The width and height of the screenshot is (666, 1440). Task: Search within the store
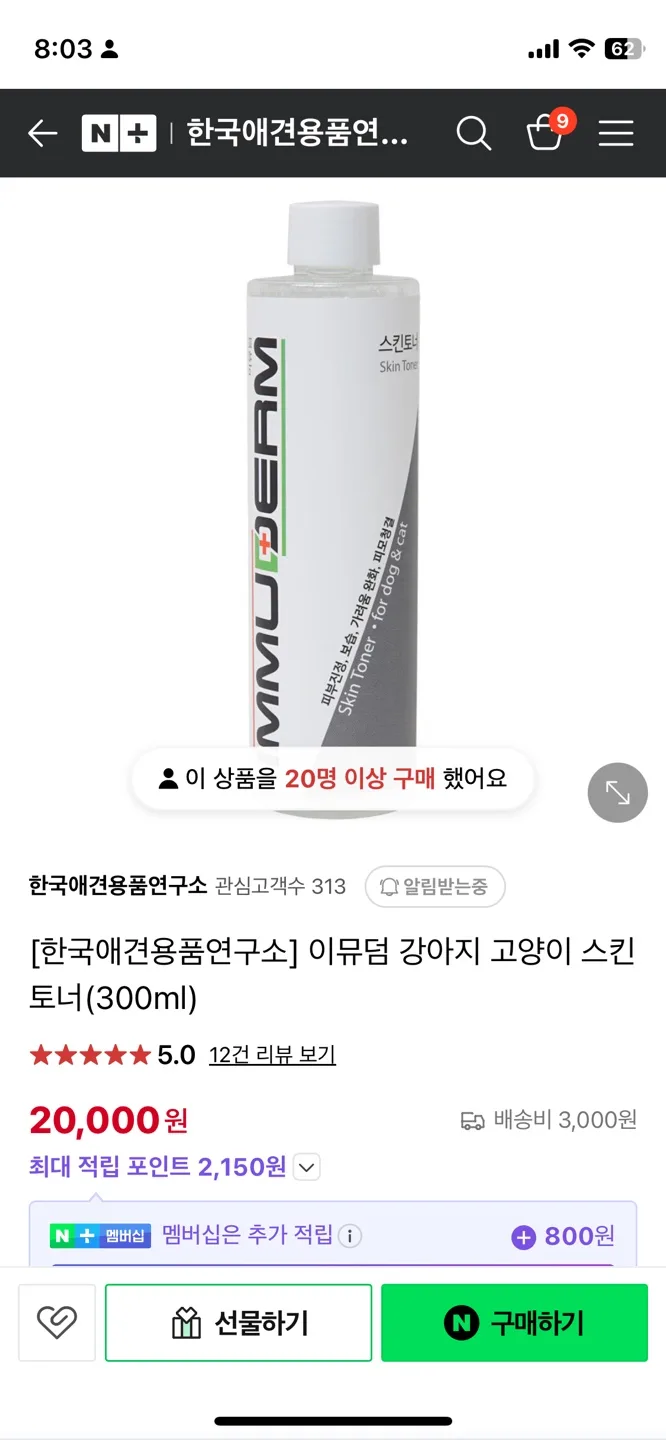point(473,133)
